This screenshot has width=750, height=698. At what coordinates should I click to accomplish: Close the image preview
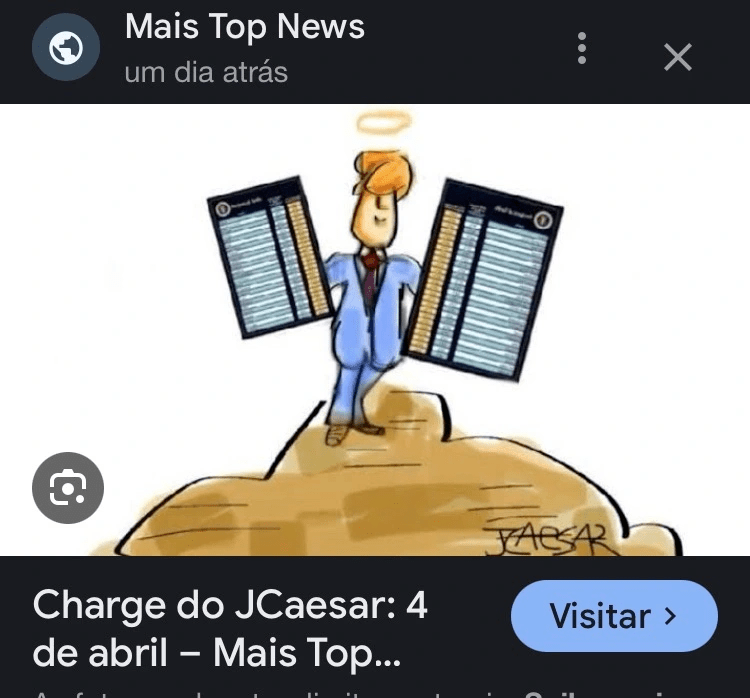pyautogui.click(x=677, y=57)
